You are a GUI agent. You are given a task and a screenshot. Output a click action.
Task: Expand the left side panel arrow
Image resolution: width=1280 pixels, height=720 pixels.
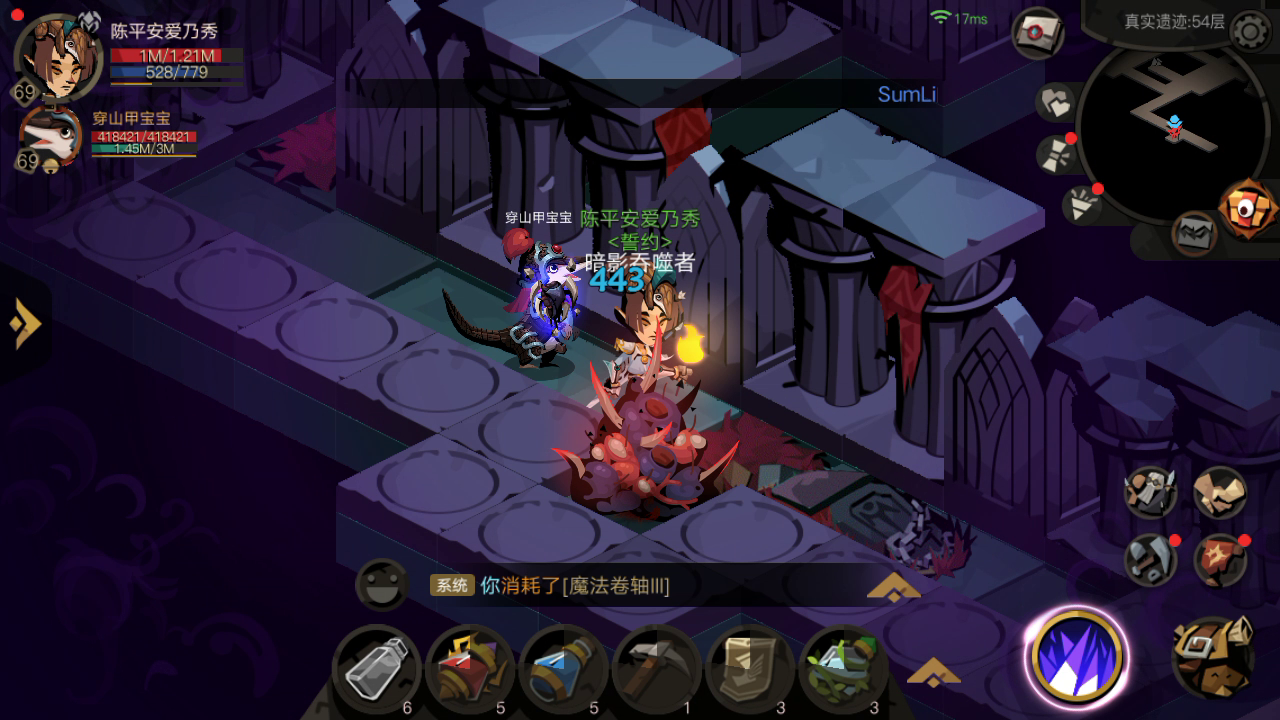(x=26, y=324)
